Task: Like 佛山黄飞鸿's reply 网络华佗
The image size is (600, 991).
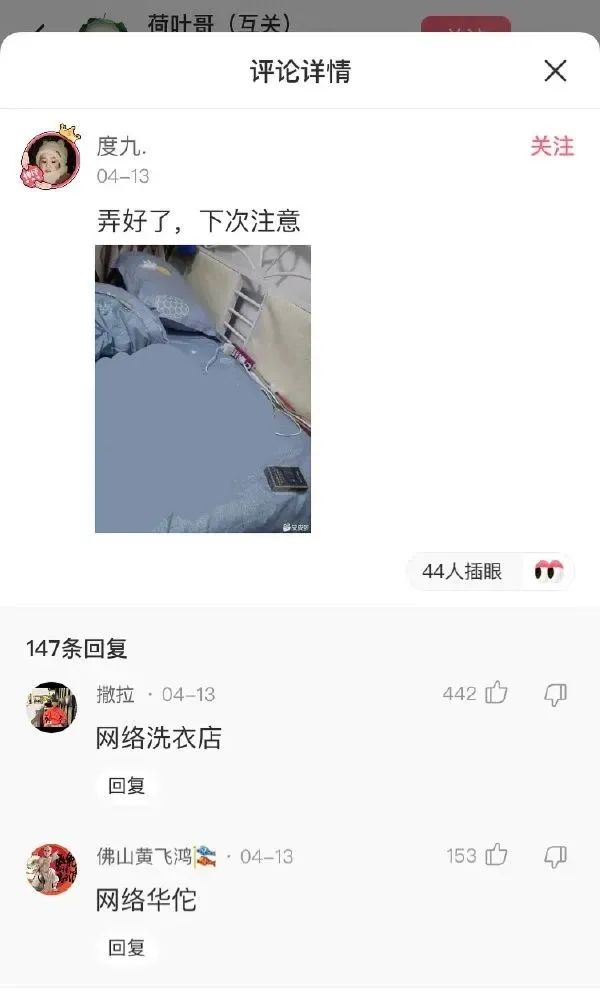Action: coord(497,855)
